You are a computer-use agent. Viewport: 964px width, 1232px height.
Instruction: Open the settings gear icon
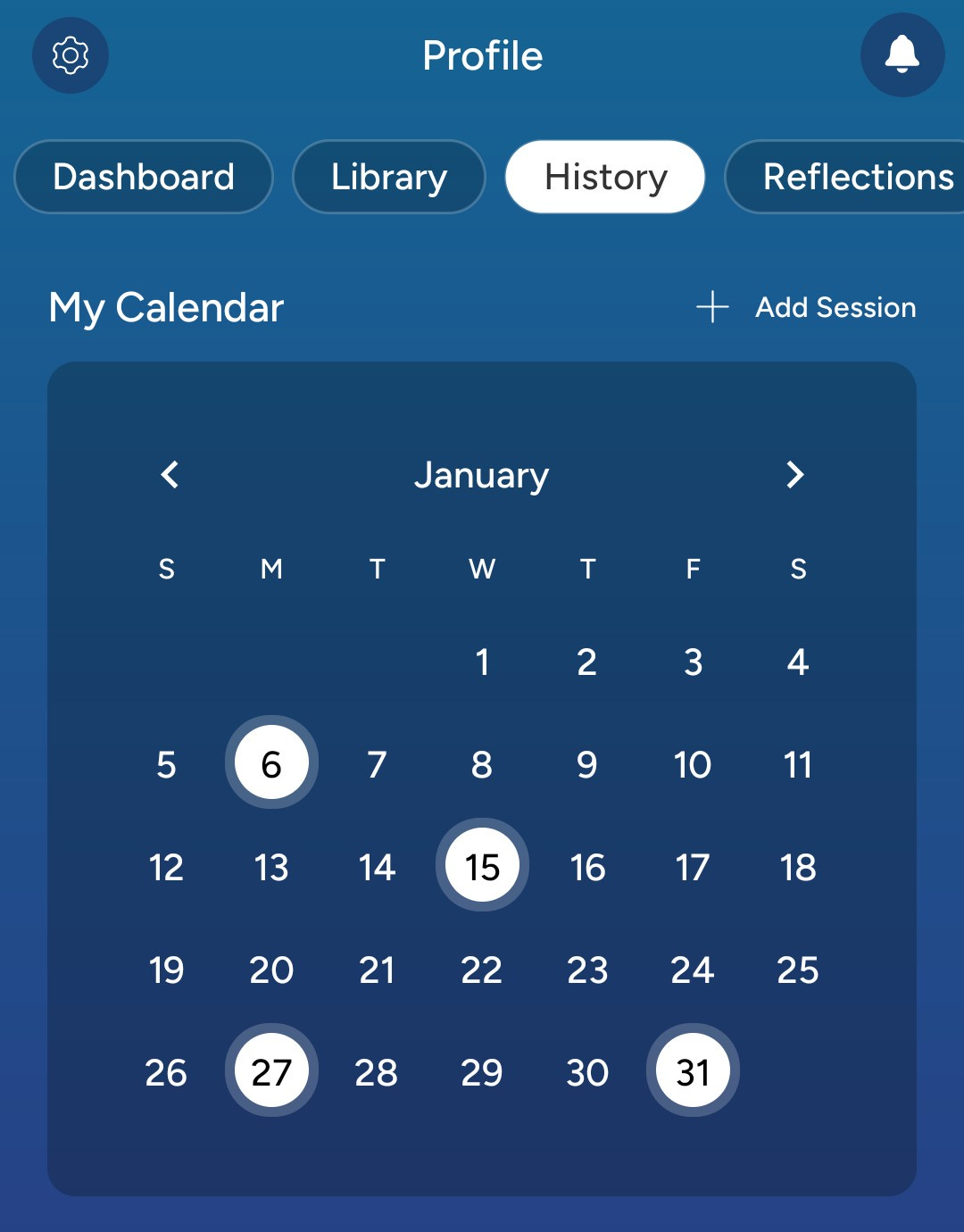[71, 55]
